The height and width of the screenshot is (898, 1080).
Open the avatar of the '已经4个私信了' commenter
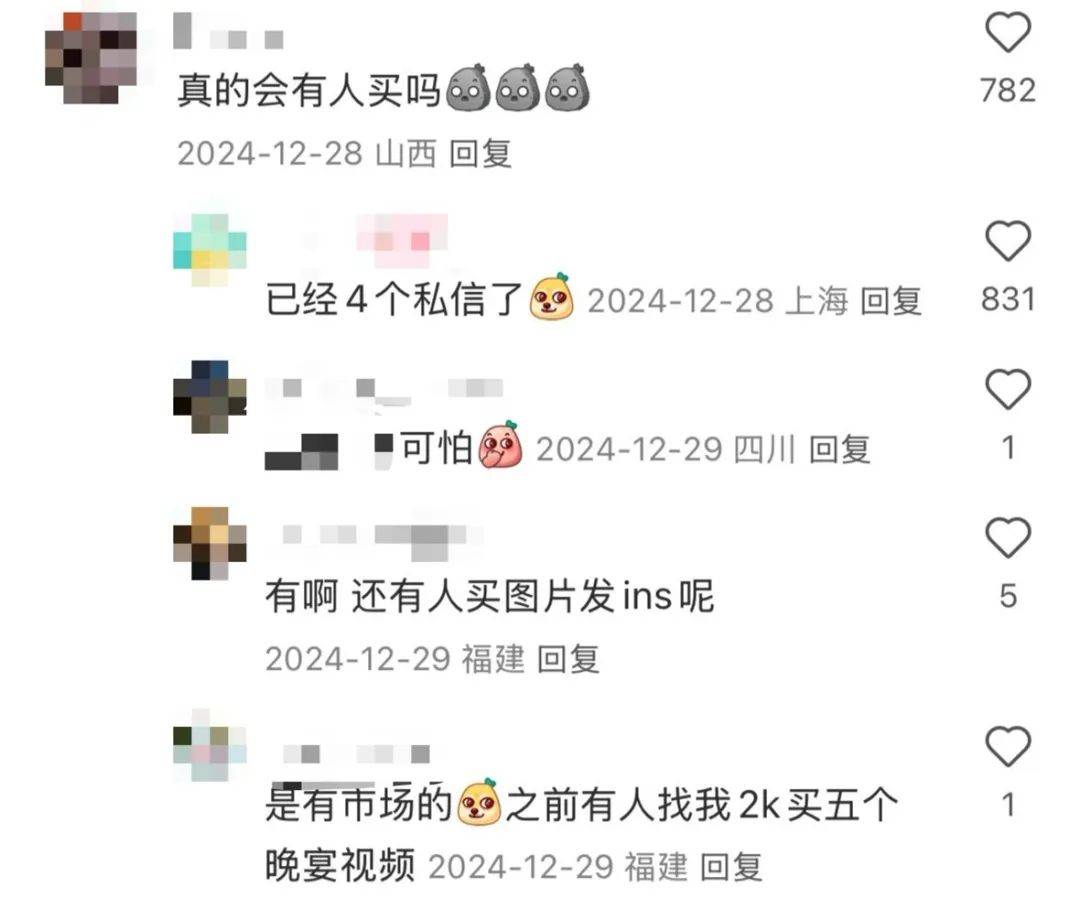point(209,249)
